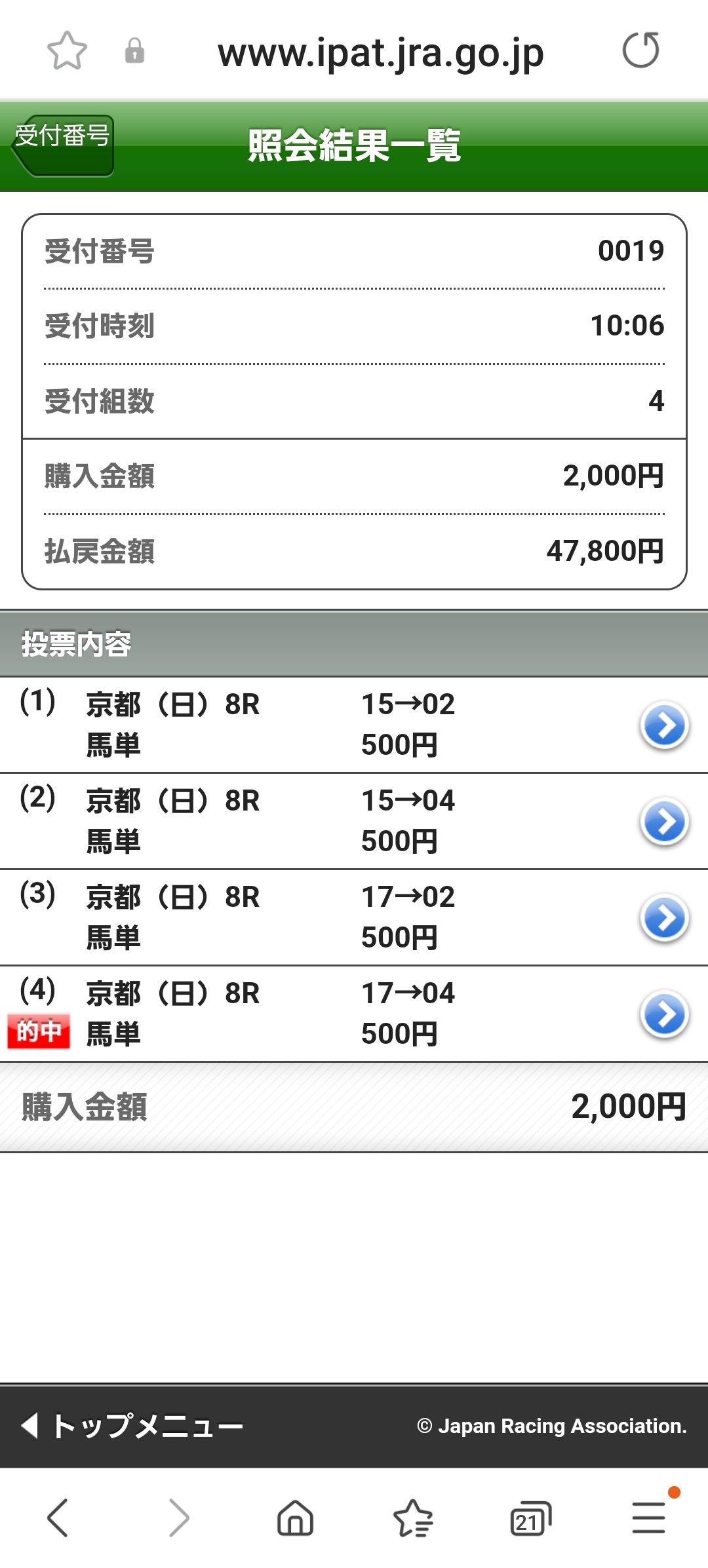View the winning 17→04 bet details
Screen dimensions: 708x1568
tap(664, 1014)
